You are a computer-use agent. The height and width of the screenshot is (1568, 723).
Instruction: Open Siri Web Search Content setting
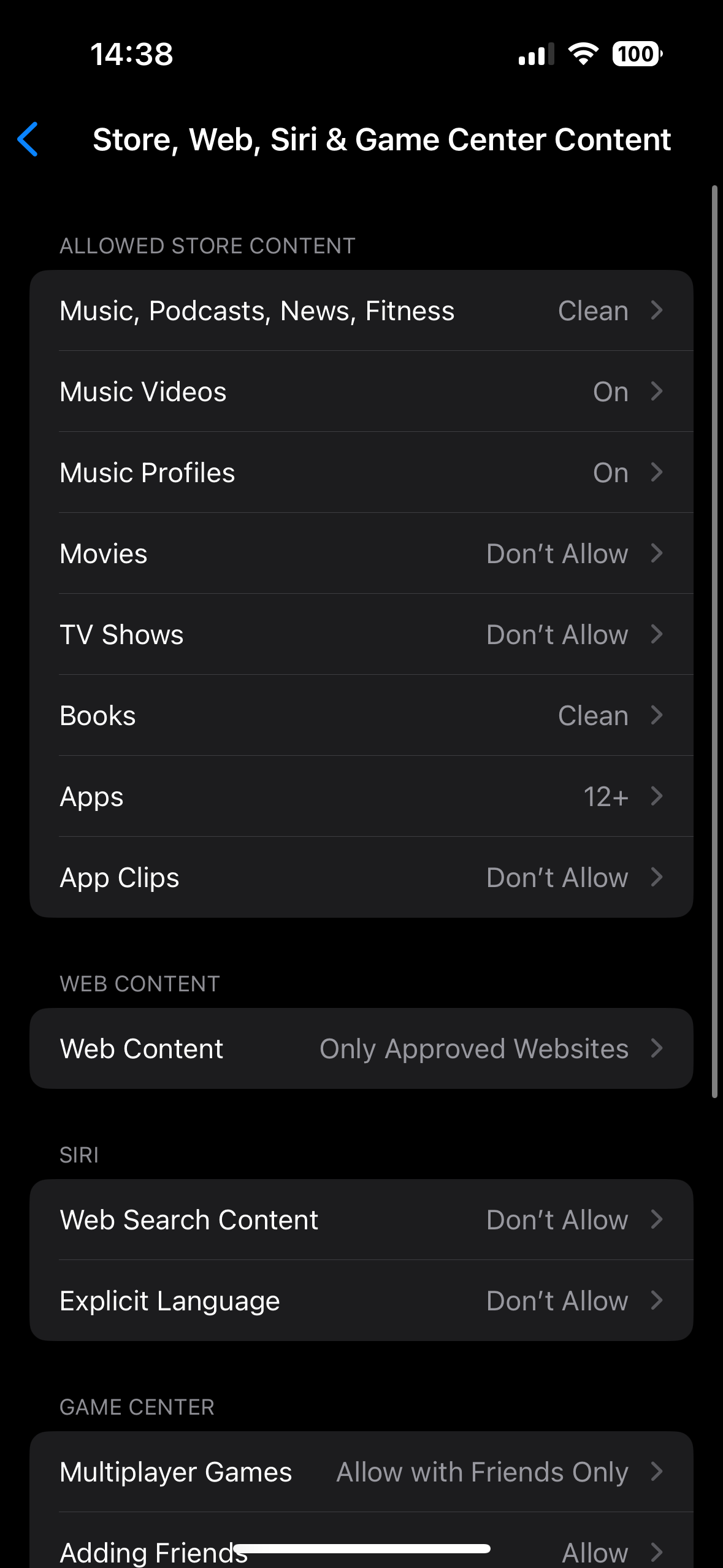tap(361, 1220)
